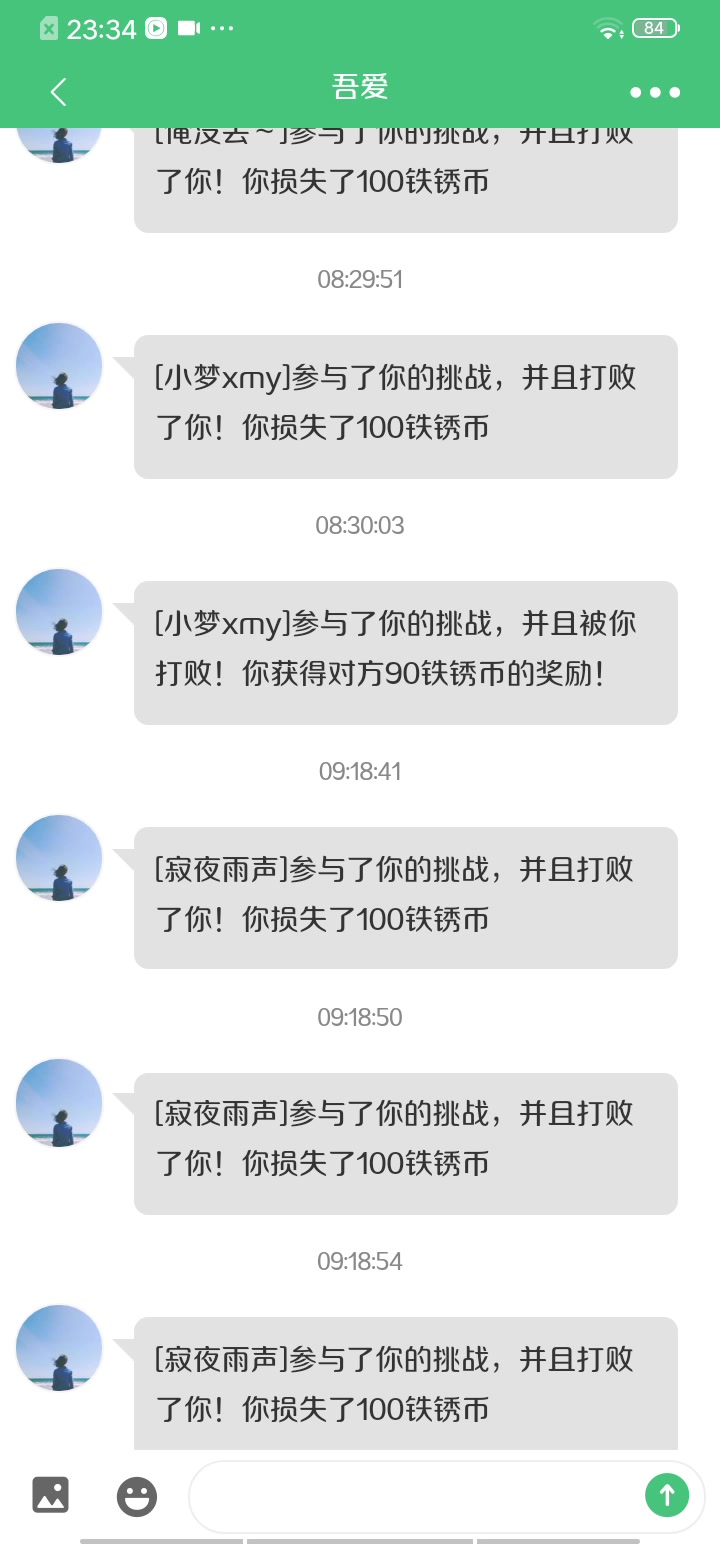Tap the Wi-Fi status icon
Screen dimensions: 720x1544
[608, 28]
